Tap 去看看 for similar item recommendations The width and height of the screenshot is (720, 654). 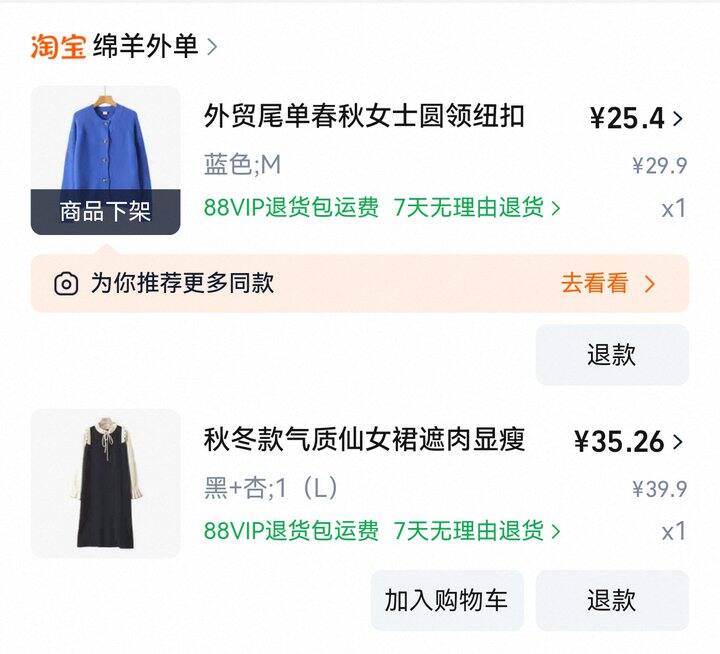tap(607, 283)
